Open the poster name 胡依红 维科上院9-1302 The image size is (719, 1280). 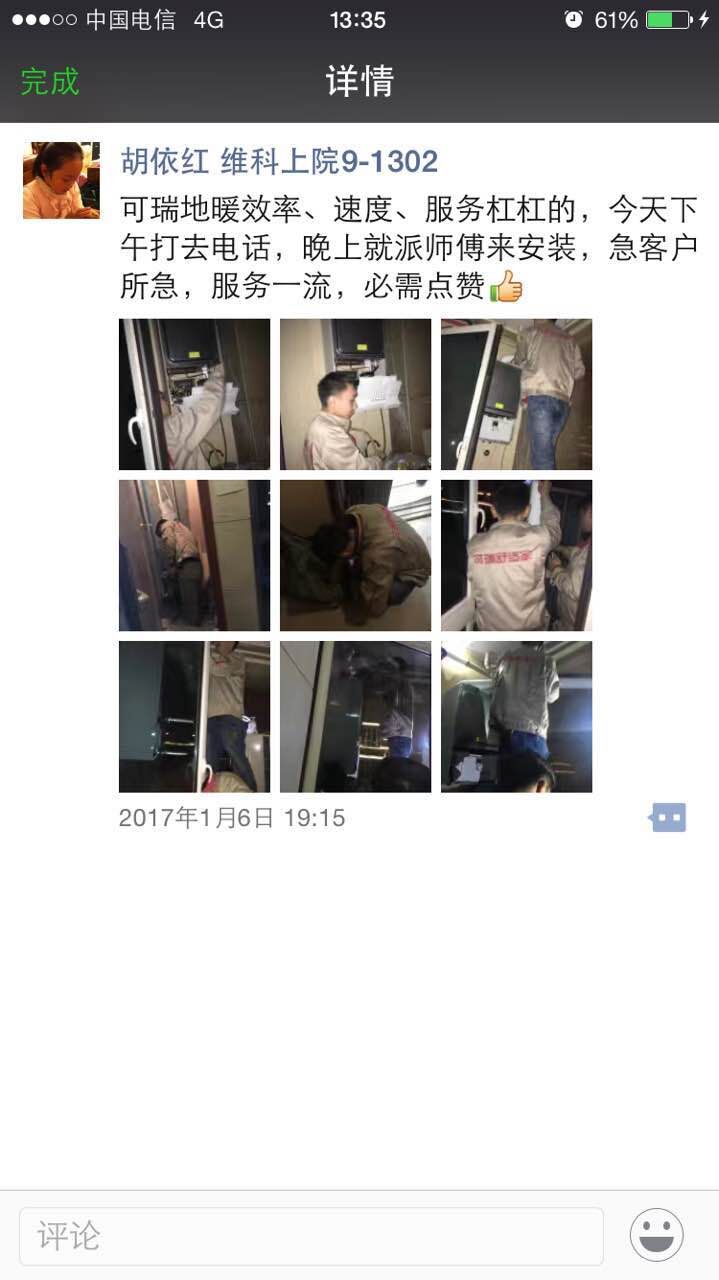279,162
